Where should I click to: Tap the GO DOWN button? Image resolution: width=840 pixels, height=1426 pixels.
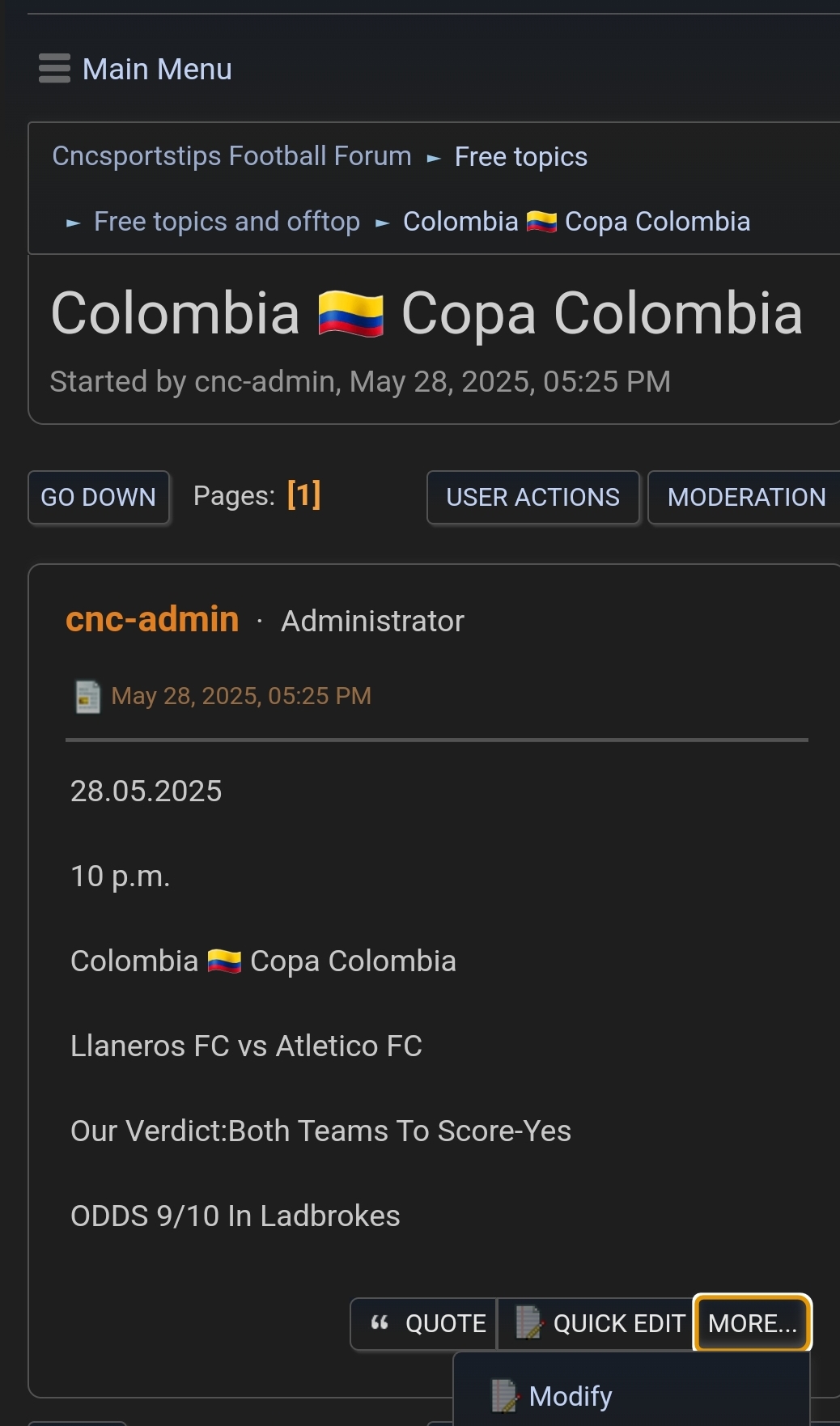pos(99,497)
